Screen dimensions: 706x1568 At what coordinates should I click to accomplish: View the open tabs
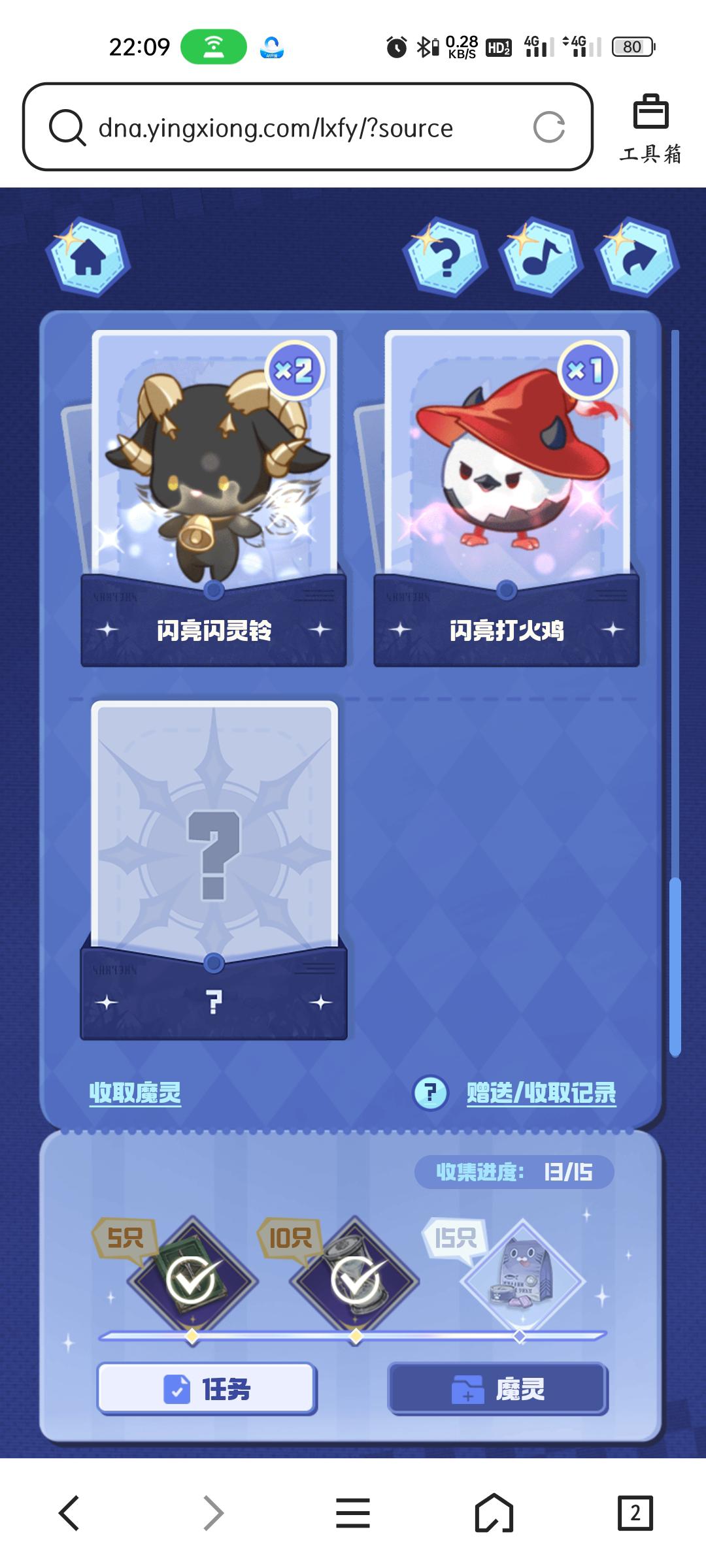click(x=635, y=1513)
